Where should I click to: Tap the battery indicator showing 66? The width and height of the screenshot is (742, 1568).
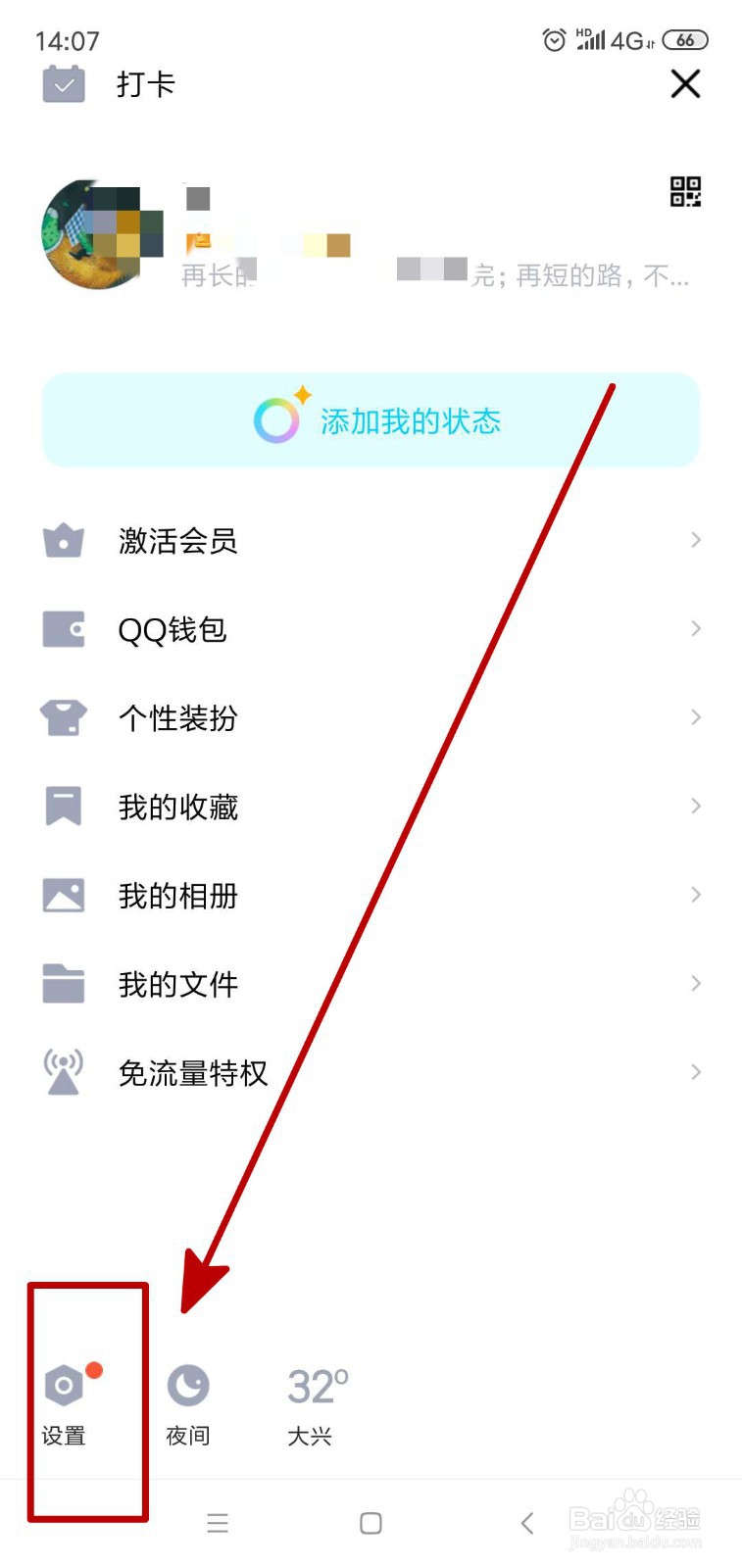point(686,40)
